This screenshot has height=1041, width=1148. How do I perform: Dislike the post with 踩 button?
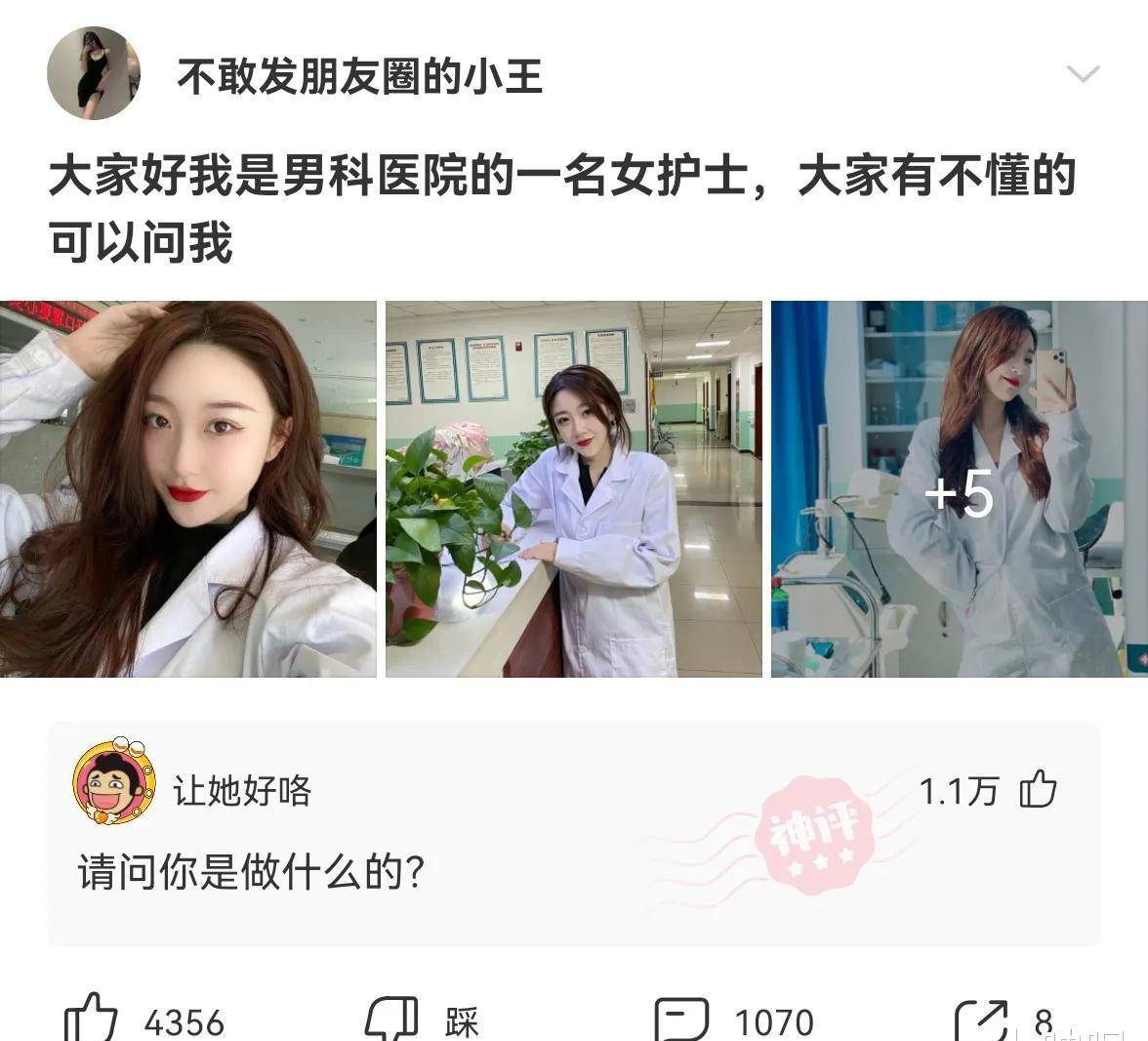(392, 1020)
